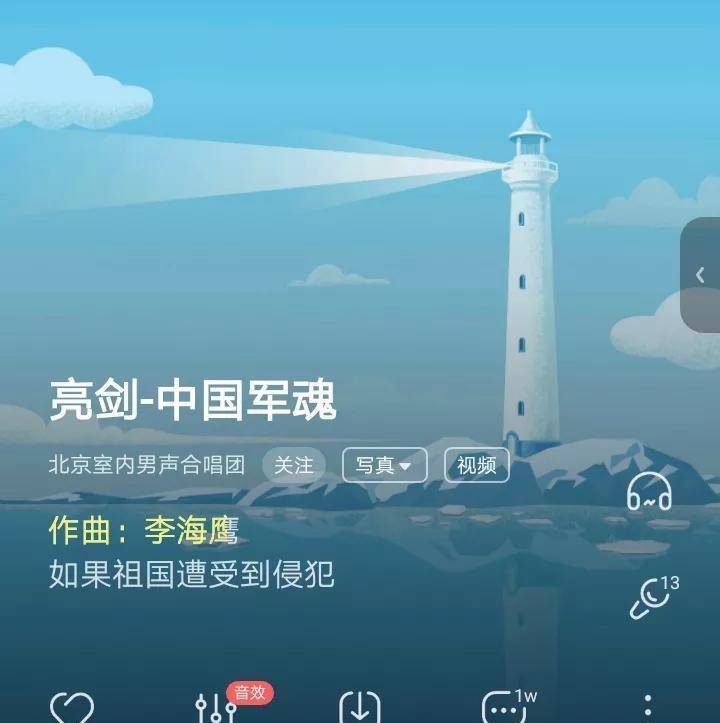The width and height of the screenshot is (720, 723).
Task: Open the comments with 1w badge
Action: (x=504, y=708)
